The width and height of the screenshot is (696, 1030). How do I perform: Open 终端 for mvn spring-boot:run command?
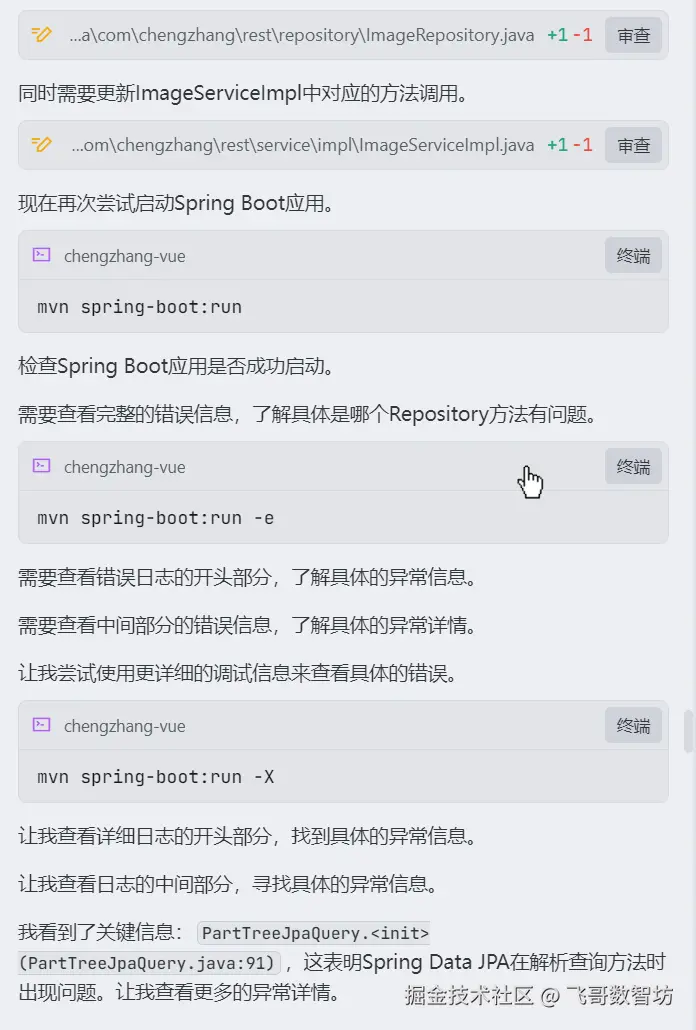[633, 256]
